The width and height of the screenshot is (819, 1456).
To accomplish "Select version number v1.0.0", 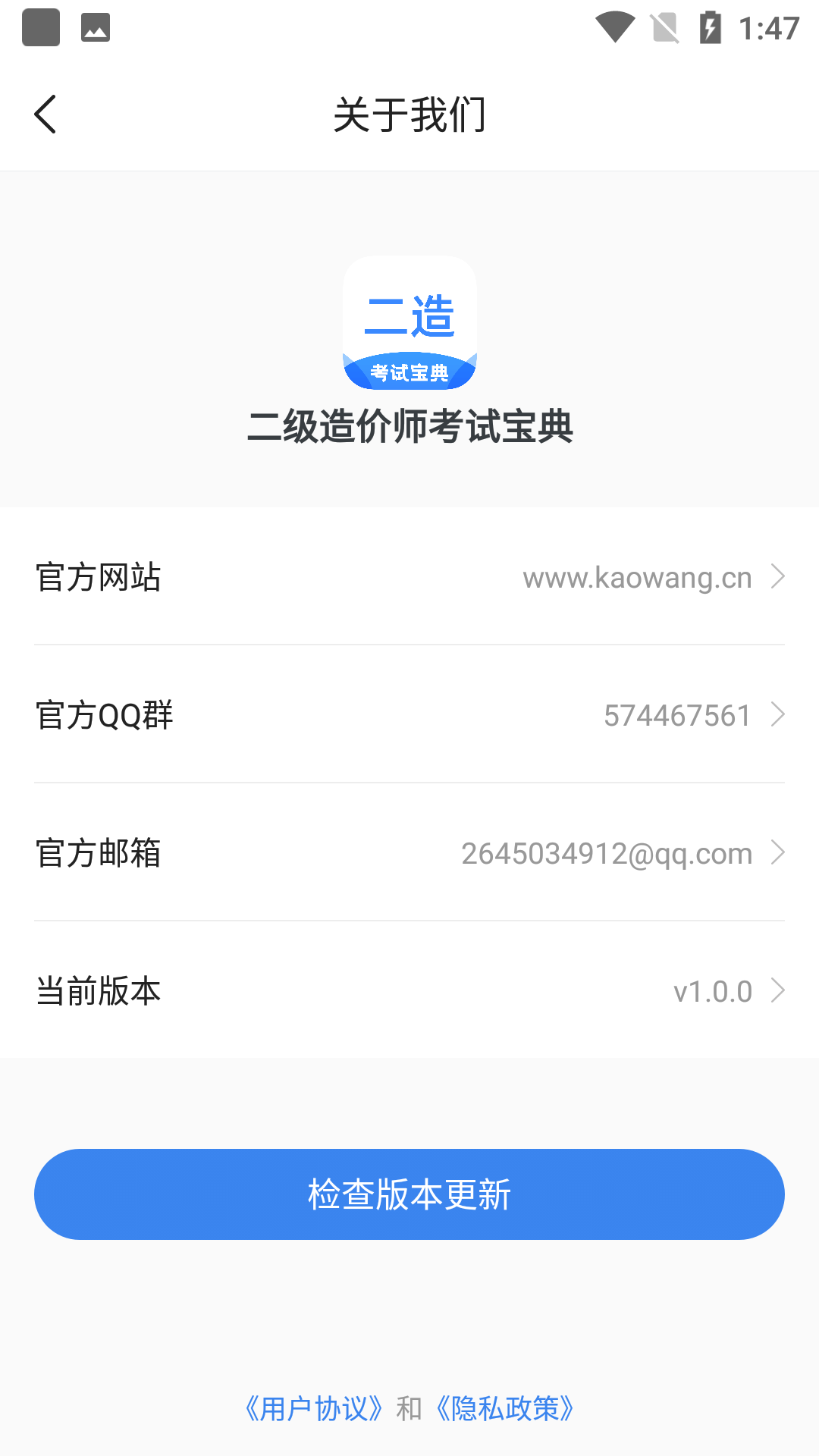I will [x=713, y=990].
